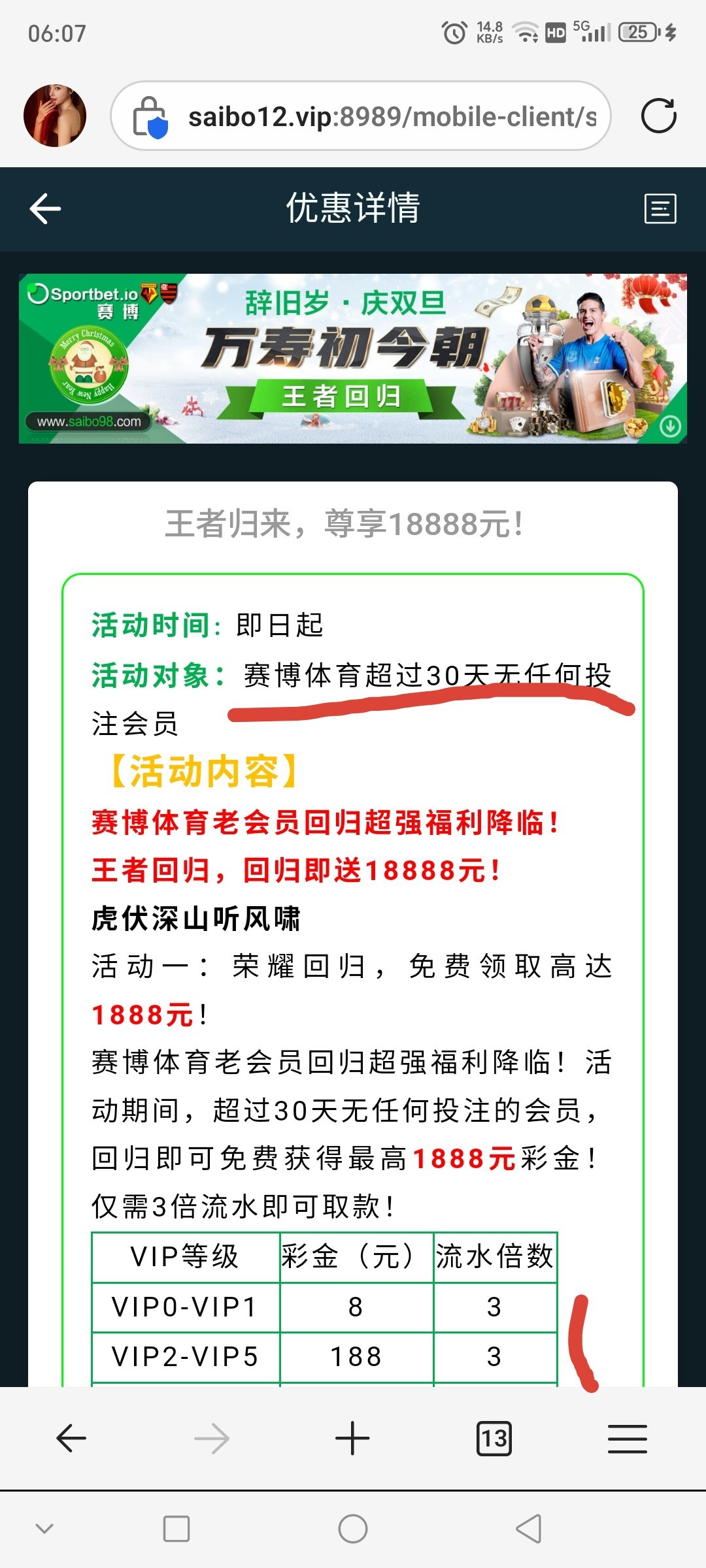The height and width of the screenshot is (1568, 706).
Task: Show recent apps
Action: click(176, 1529)
